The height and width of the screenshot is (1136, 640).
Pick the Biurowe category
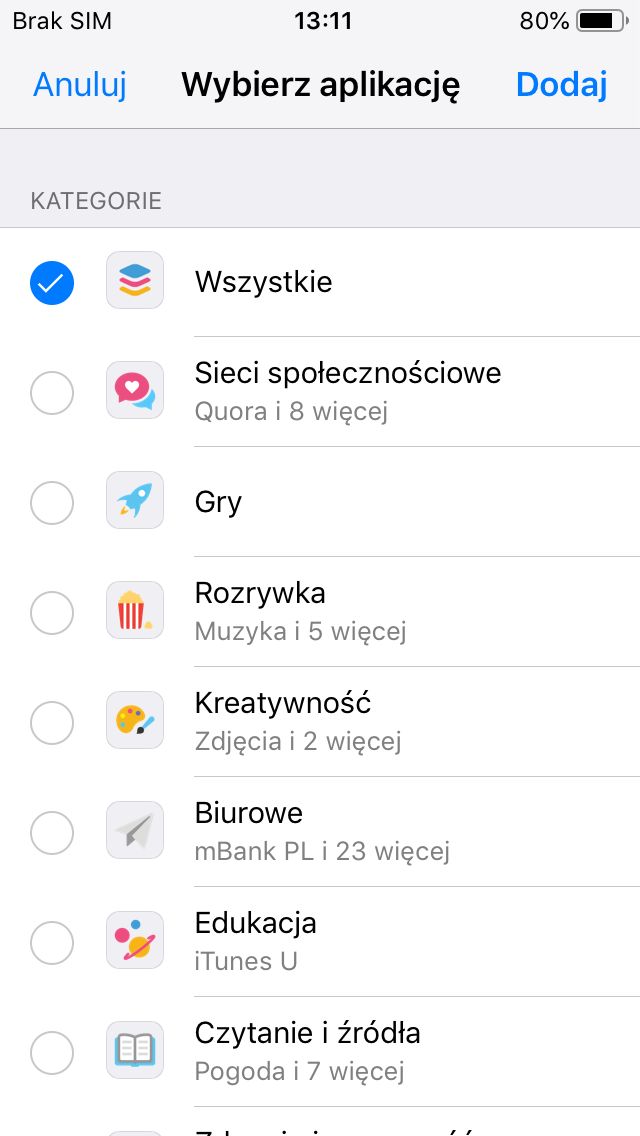pos(320,832)
